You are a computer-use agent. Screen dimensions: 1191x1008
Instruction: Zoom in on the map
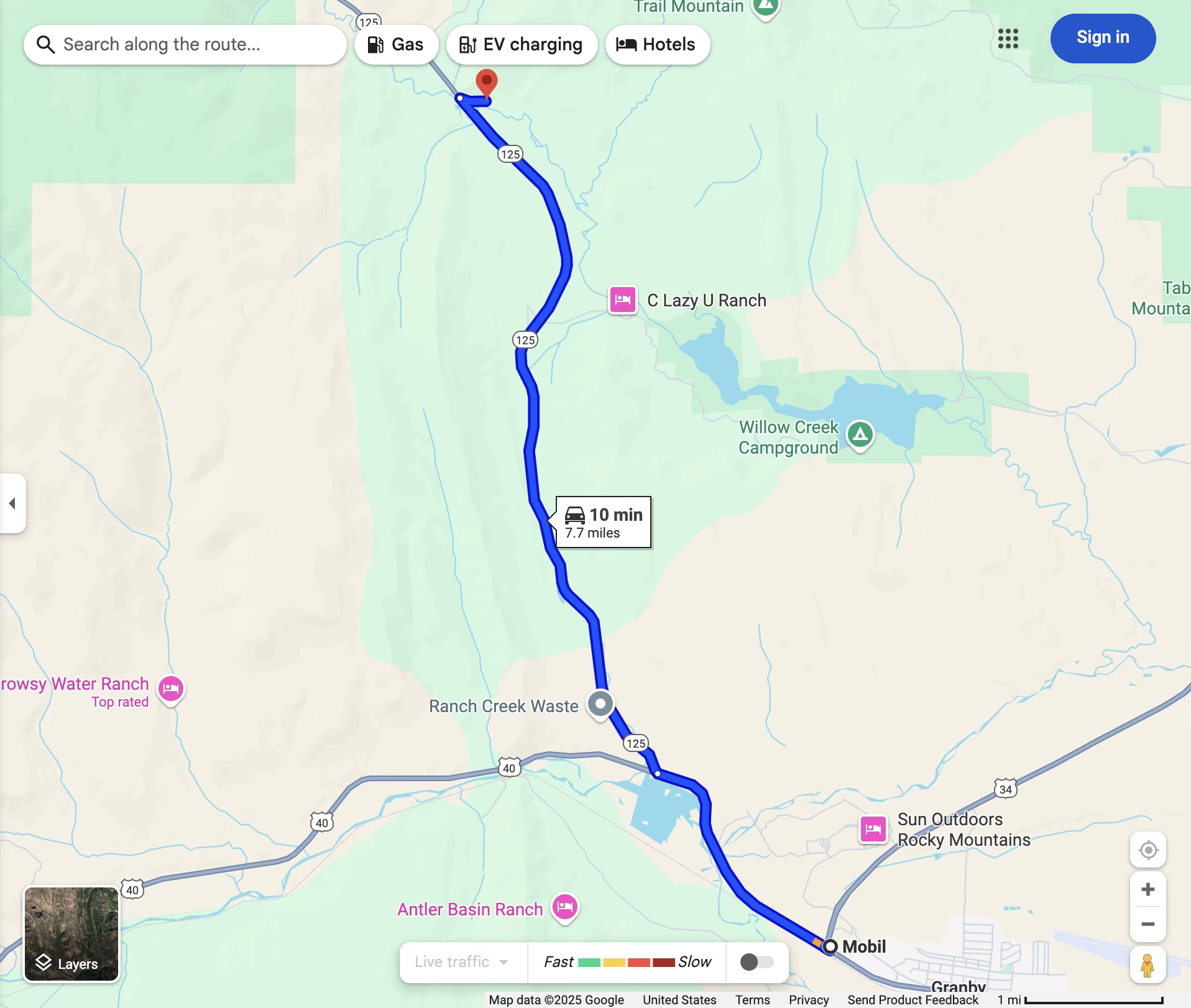pos(1147,889)
